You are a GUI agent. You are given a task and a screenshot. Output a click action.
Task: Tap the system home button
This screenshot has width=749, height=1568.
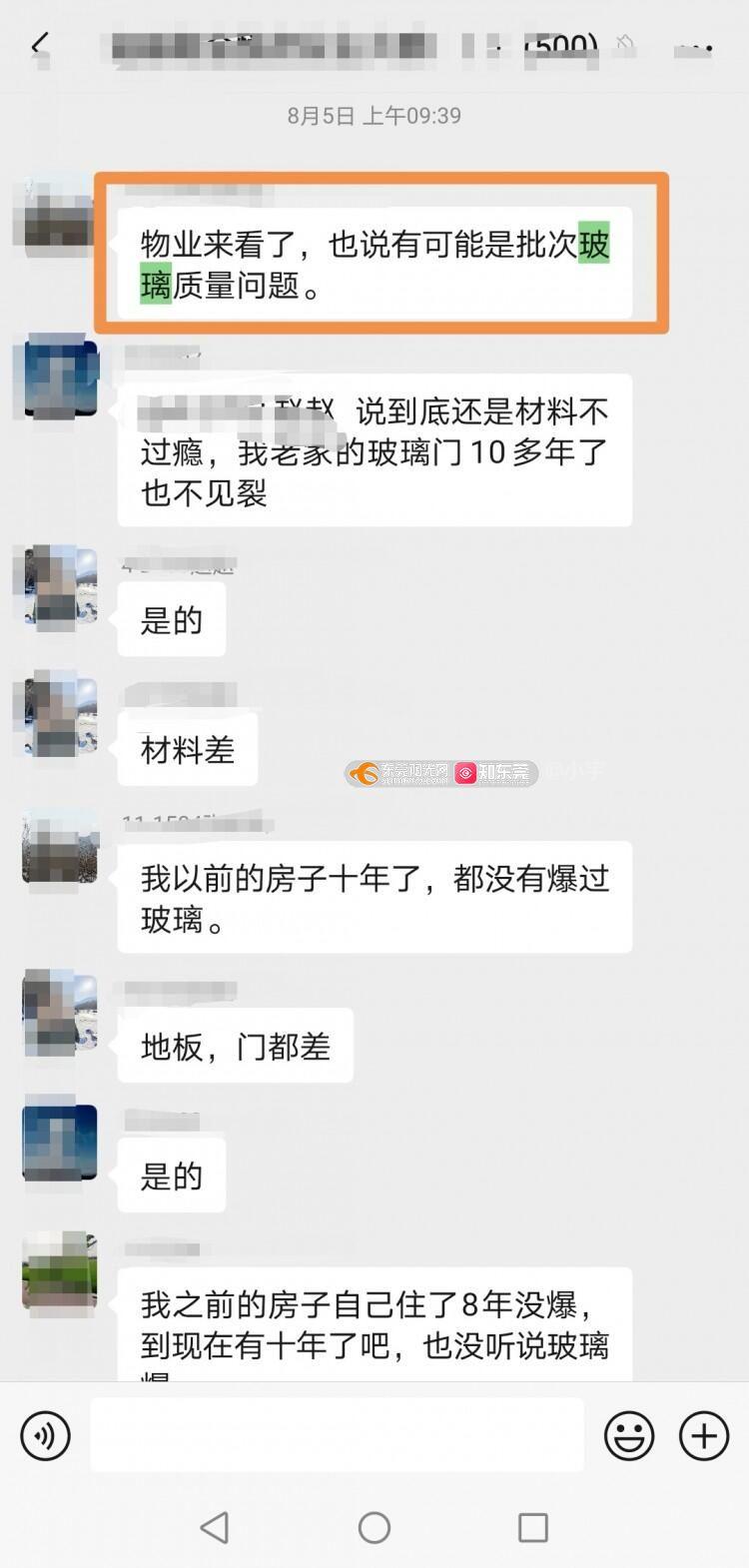pyautogui.click(x=374, y=1527)
